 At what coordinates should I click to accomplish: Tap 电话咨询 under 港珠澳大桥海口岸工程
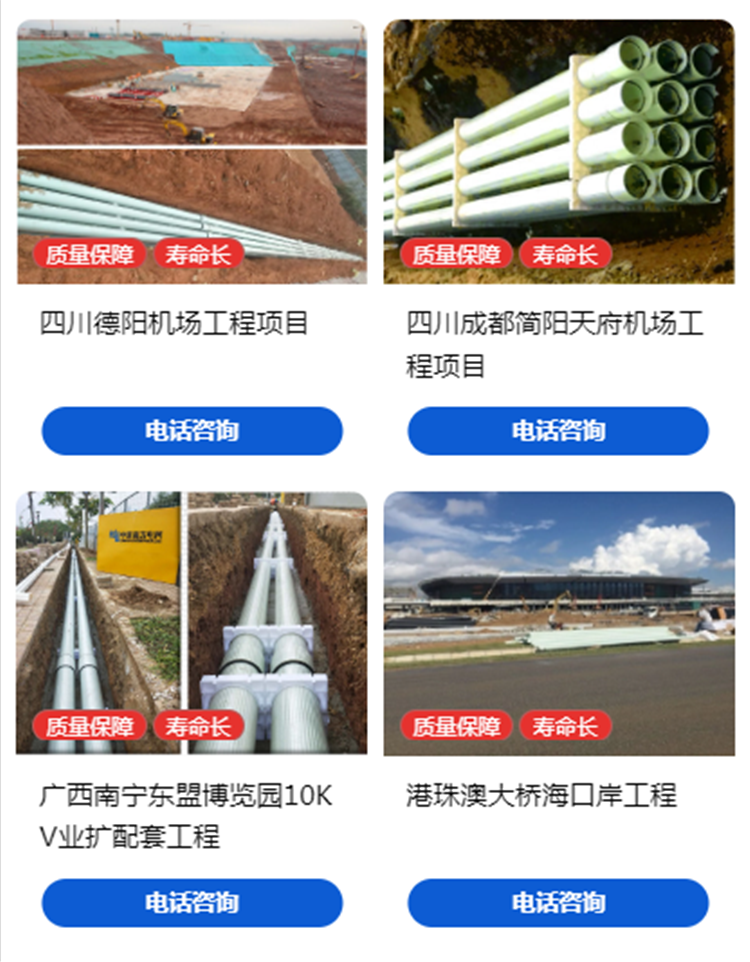[558, 903]
